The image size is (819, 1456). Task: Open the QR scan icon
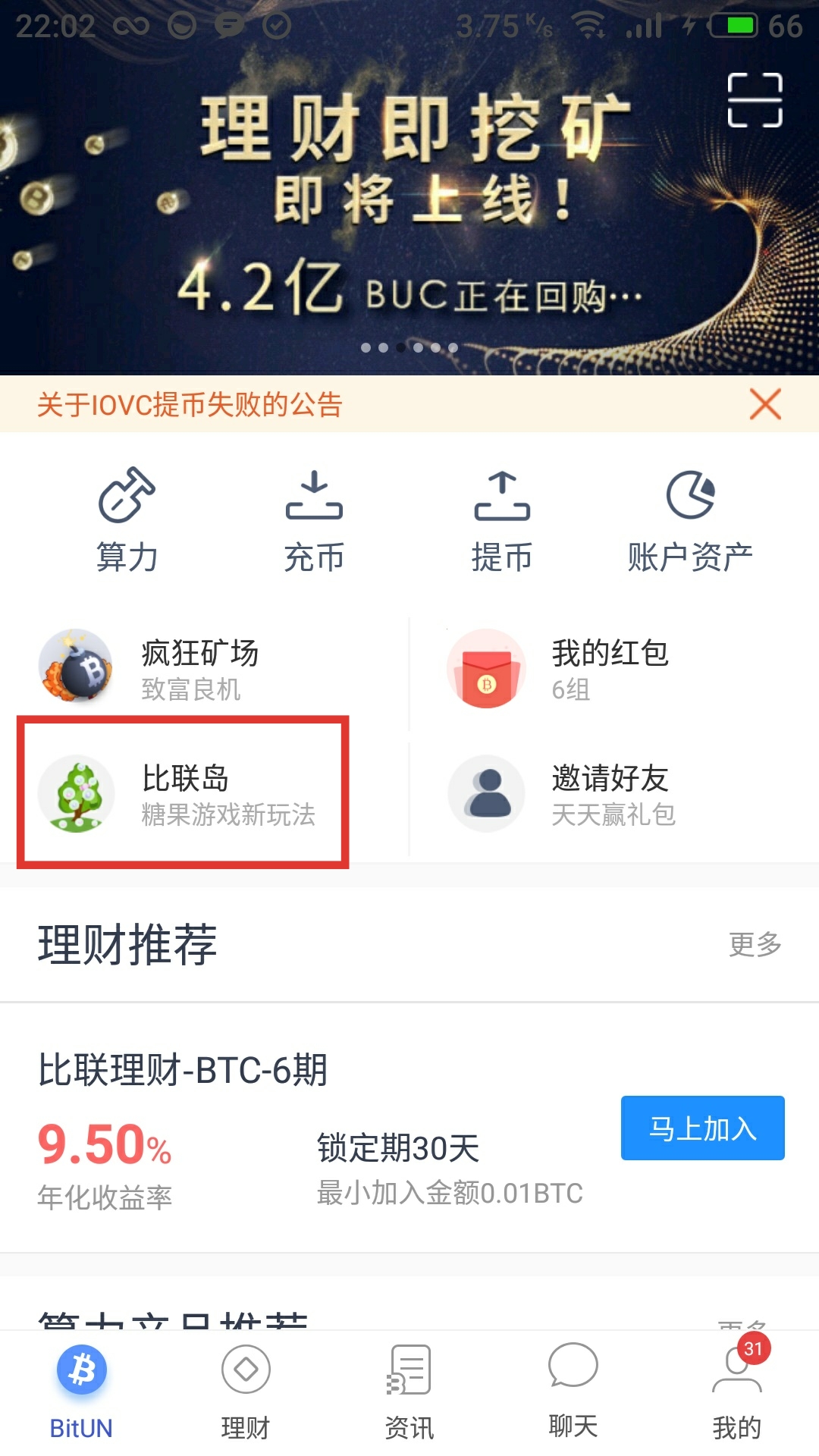pos(755,100)
